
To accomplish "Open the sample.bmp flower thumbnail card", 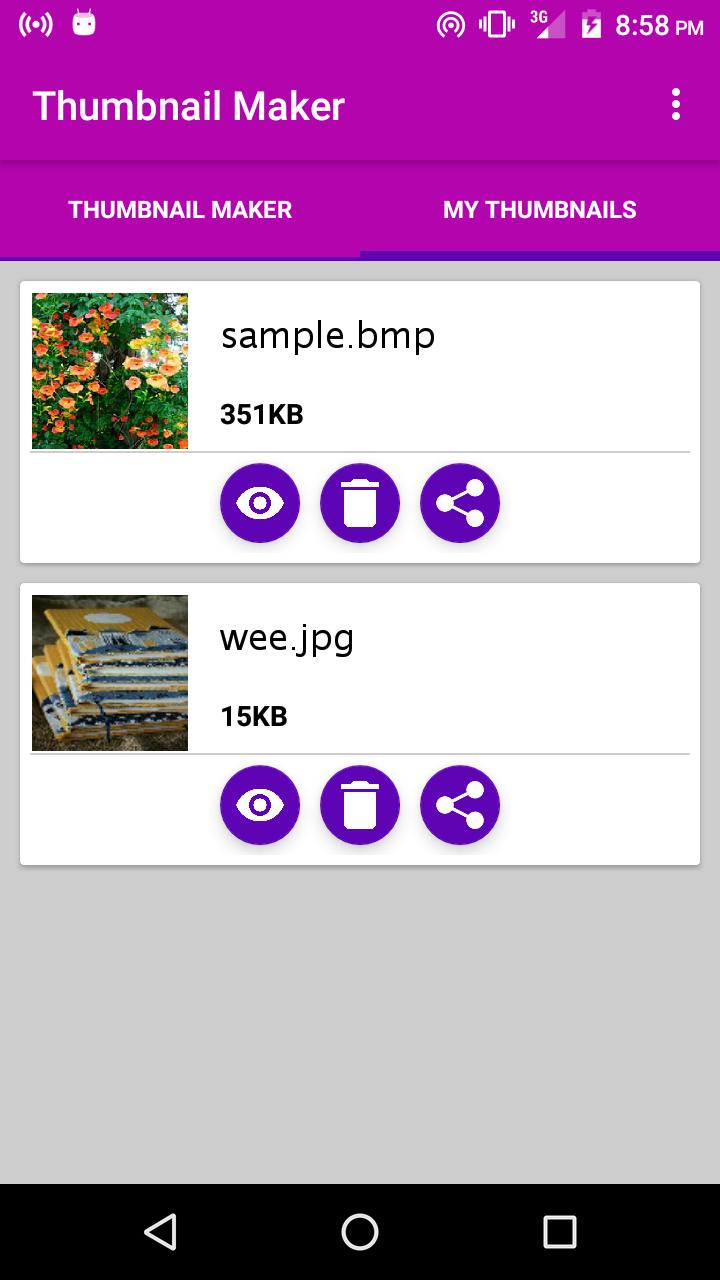I will tap(110, 371).
